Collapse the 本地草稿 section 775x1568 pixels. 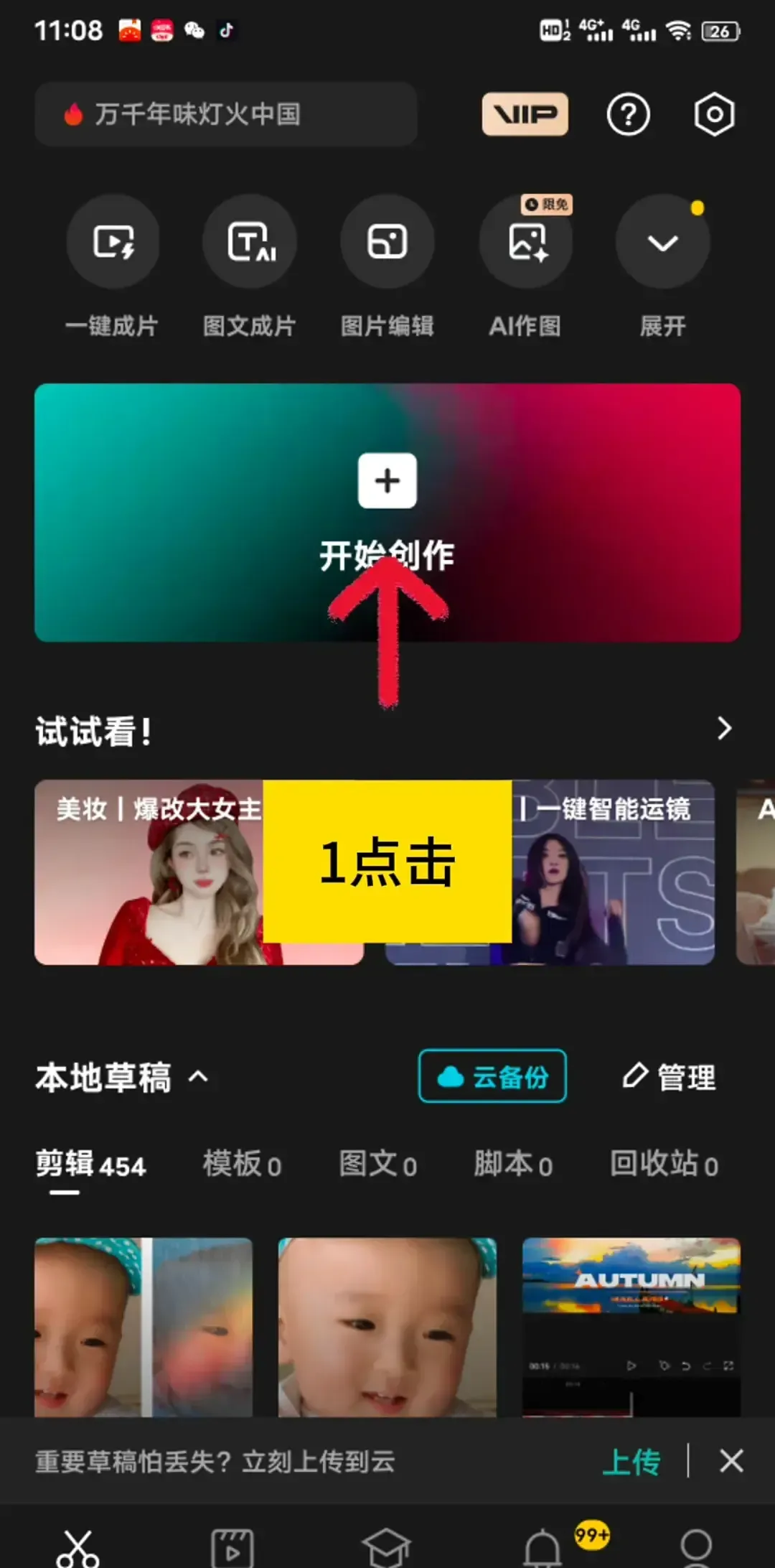[199, 1077]
